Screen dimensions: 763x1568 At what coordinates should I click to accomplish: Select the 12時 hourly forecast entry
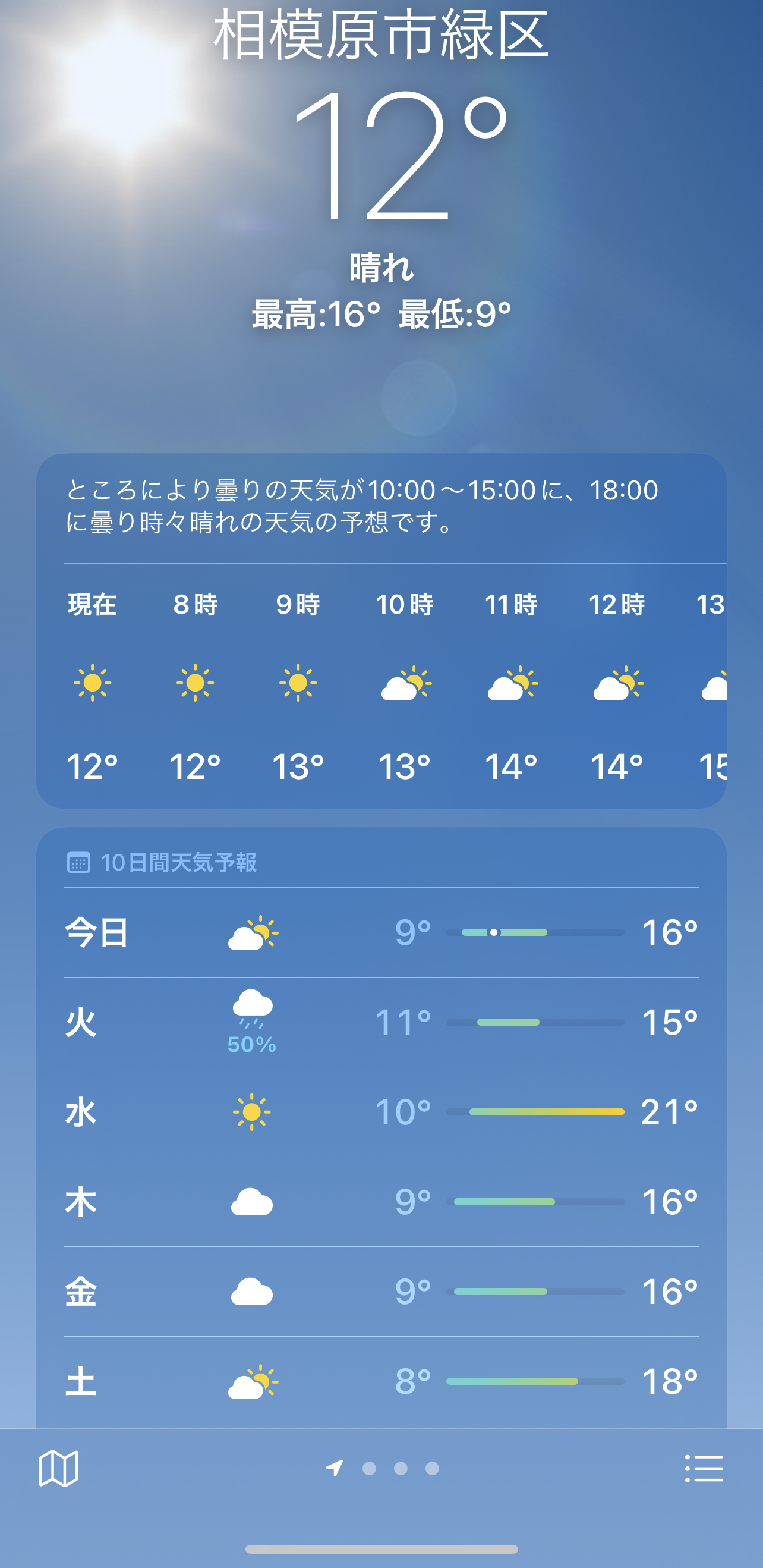pos(617,683)
